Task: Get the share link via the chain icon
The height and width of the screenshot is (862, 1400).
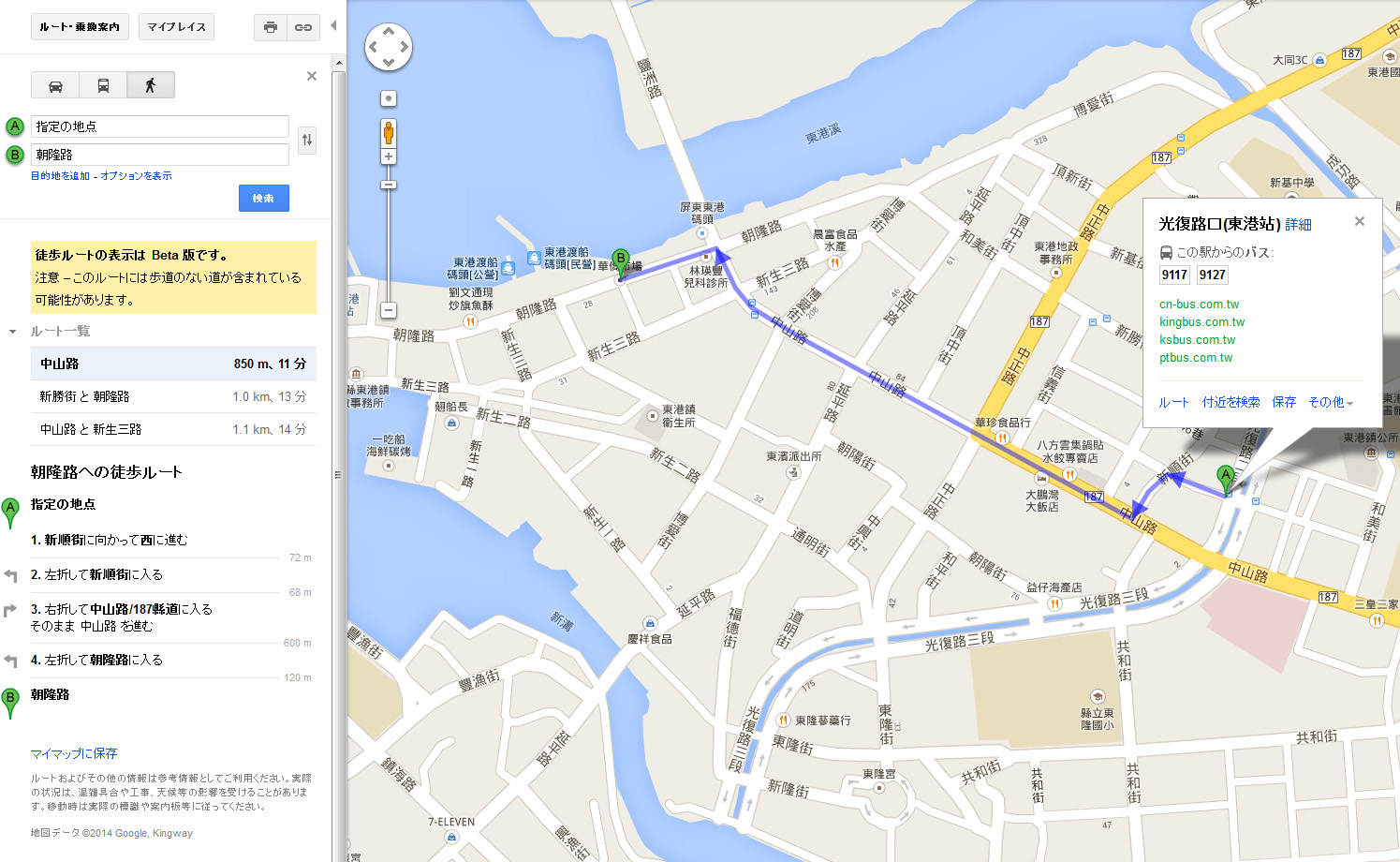Action: tap(303, 27)
